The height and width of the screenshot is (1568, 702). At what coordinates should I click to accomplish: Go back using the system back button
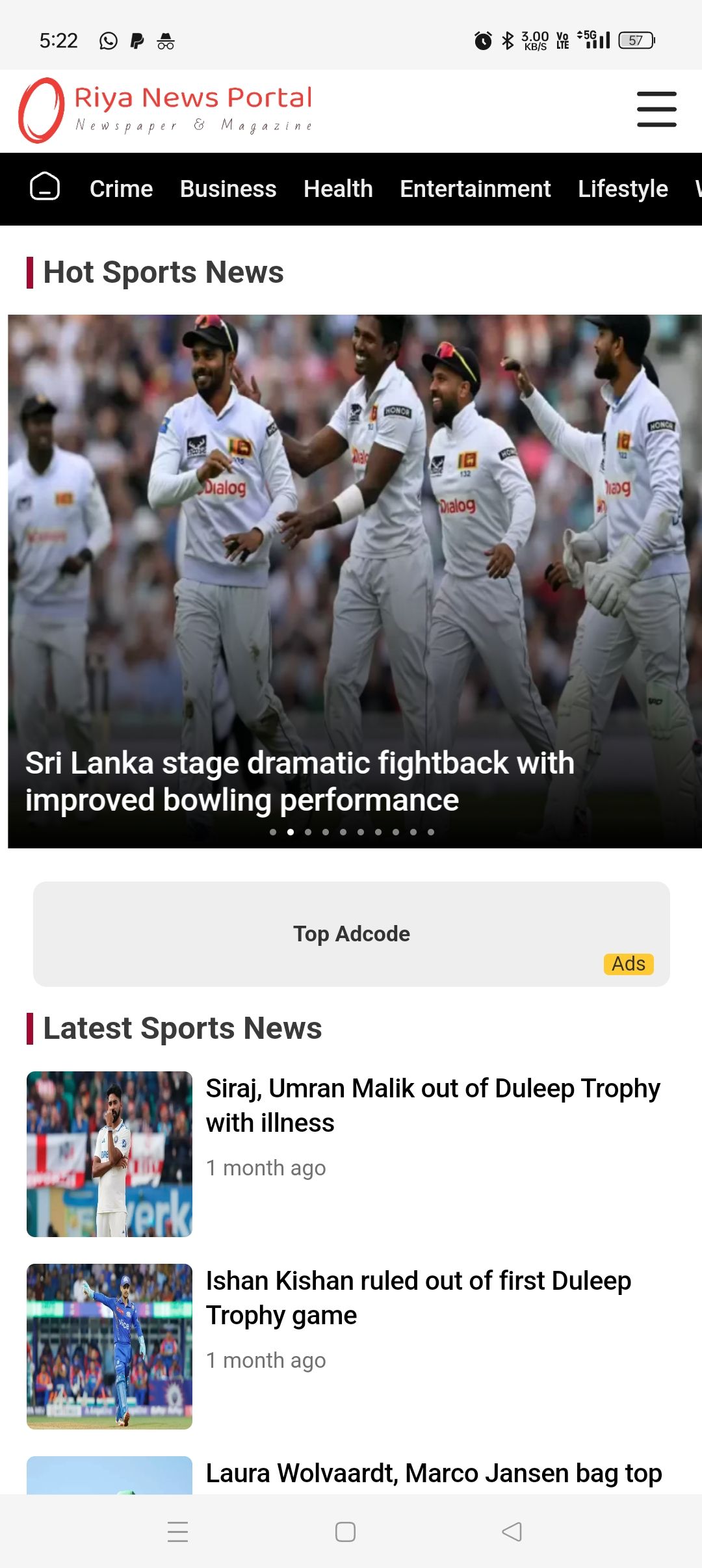(x=512, y=1532)
